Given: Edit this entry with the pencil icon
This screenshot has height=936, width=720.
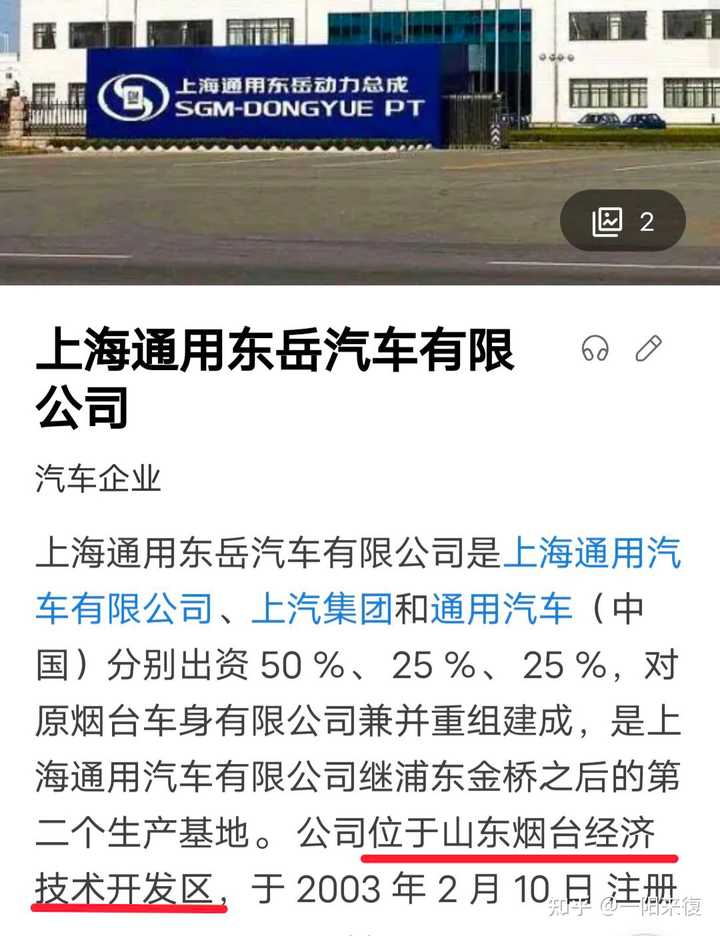Looking at the screenshot, I should (649, 348).
